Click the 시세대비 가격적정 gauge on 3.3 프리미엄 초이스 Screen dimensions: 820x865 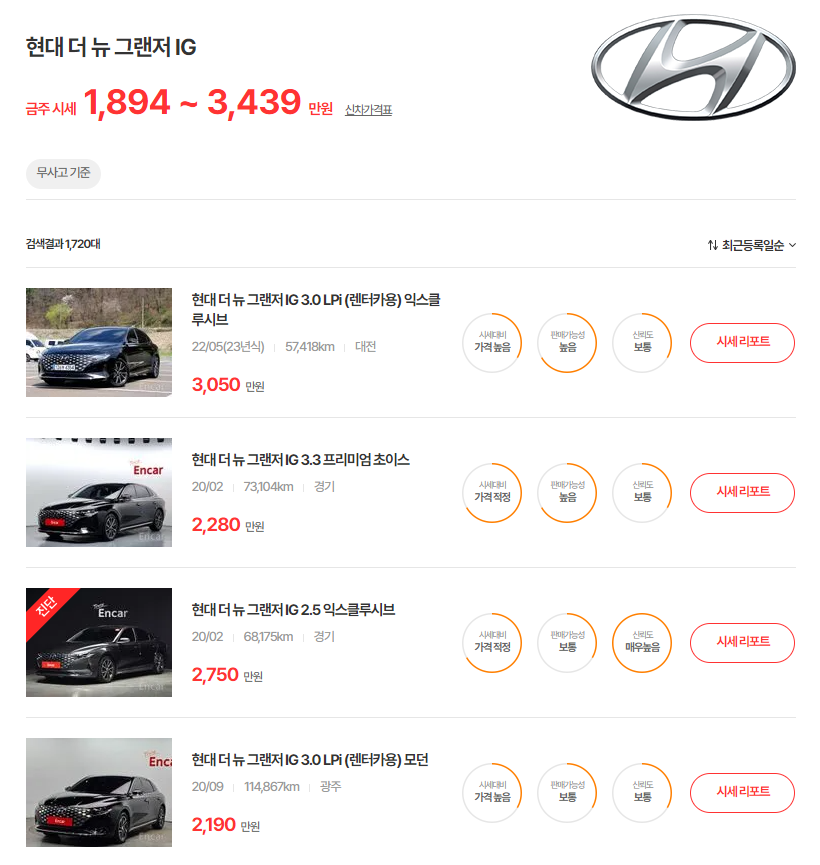pyautogui.click(x=492, y=492)
